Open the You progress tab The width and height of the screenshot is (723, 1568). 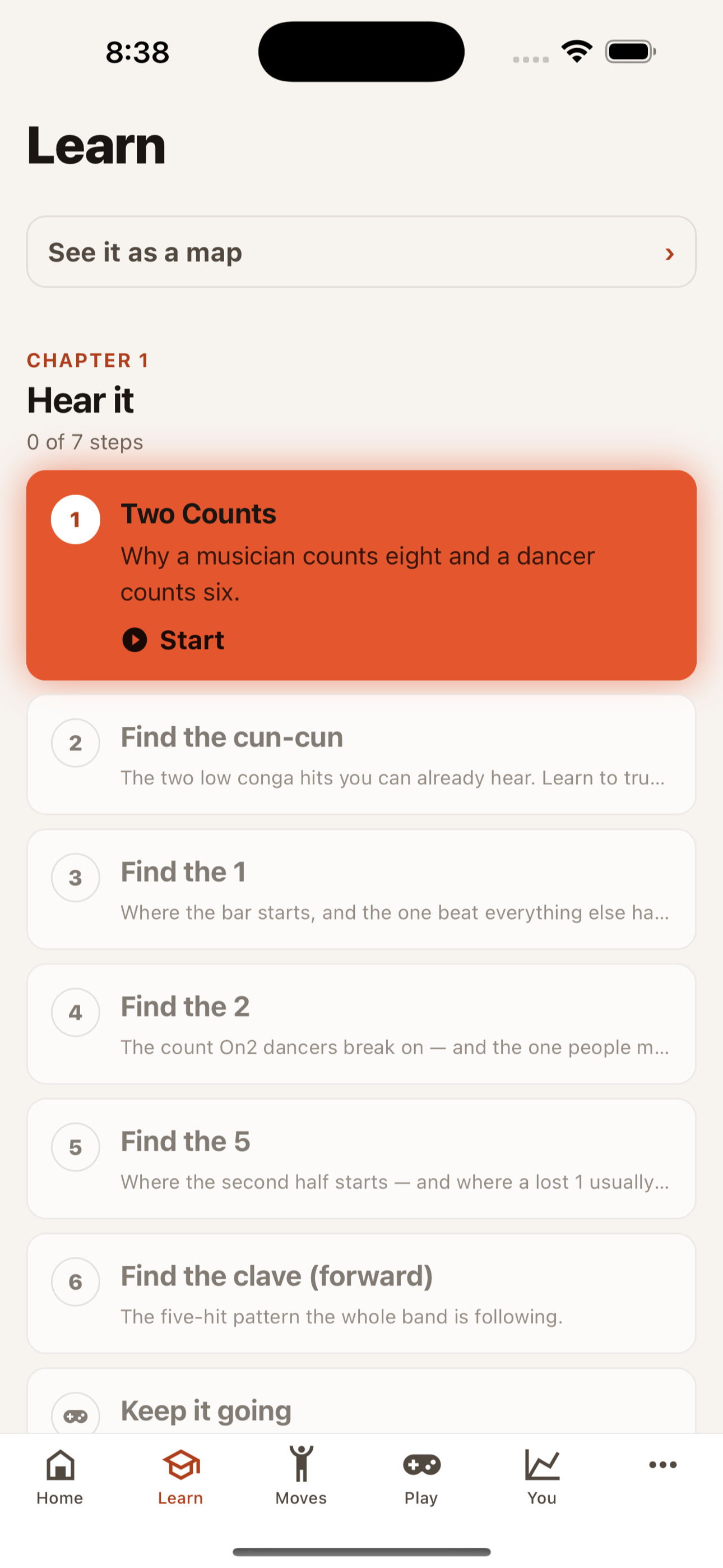(x=541, y=1477)
